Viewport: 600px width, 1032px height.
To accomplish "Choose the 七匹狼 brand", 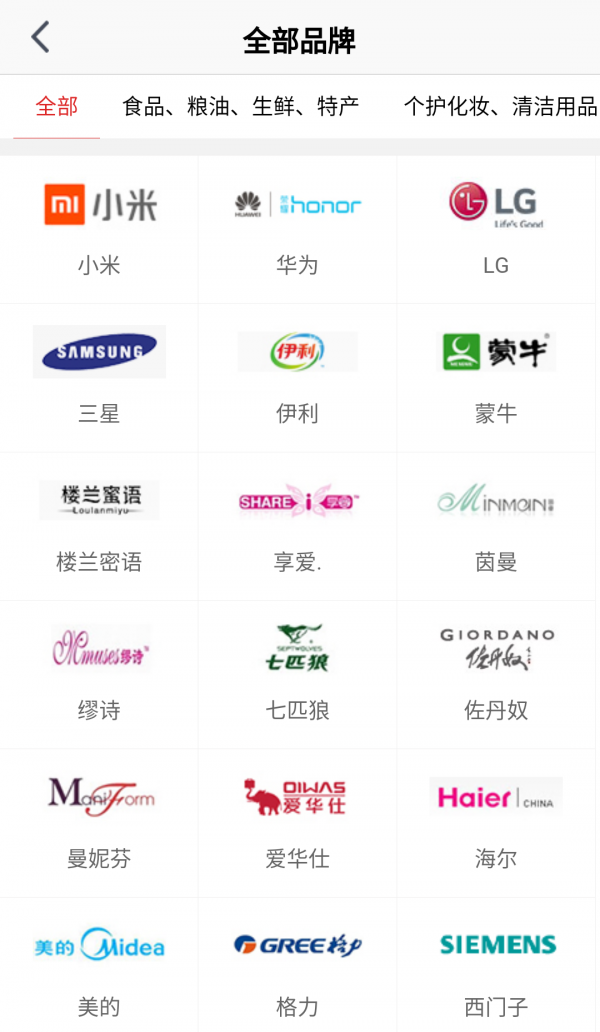I will (x=297, y=673).
